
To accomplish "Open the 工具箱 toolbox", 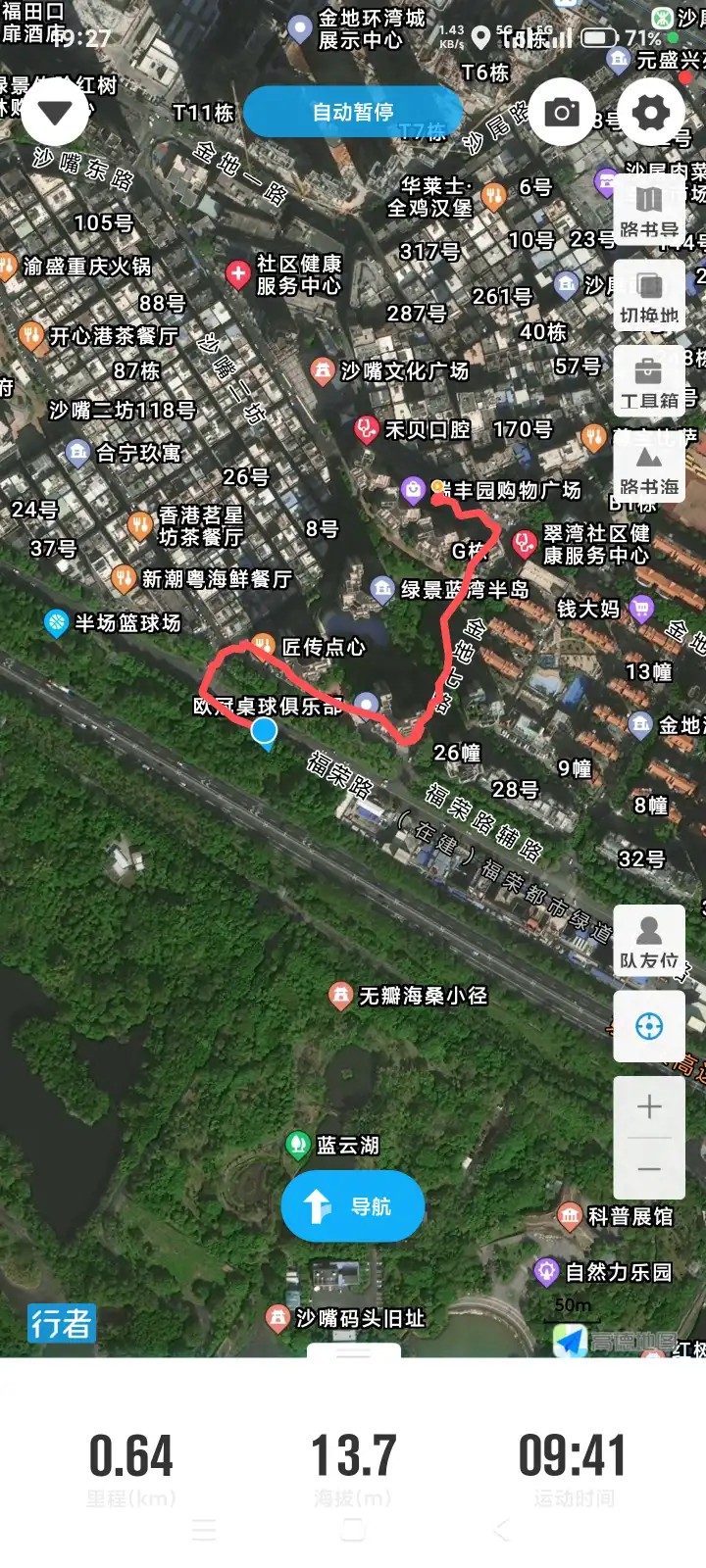I will click(649, 381).
